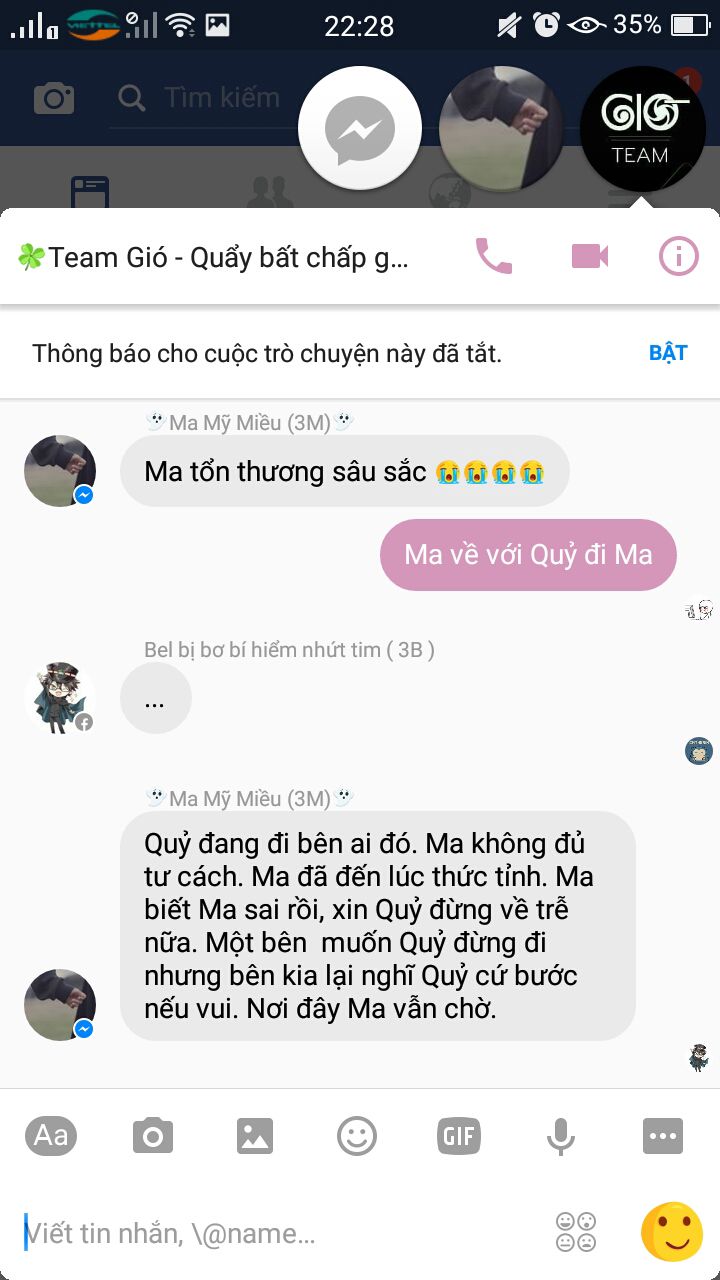Focus the Viết tin nhắn message field

[280, 1233]
